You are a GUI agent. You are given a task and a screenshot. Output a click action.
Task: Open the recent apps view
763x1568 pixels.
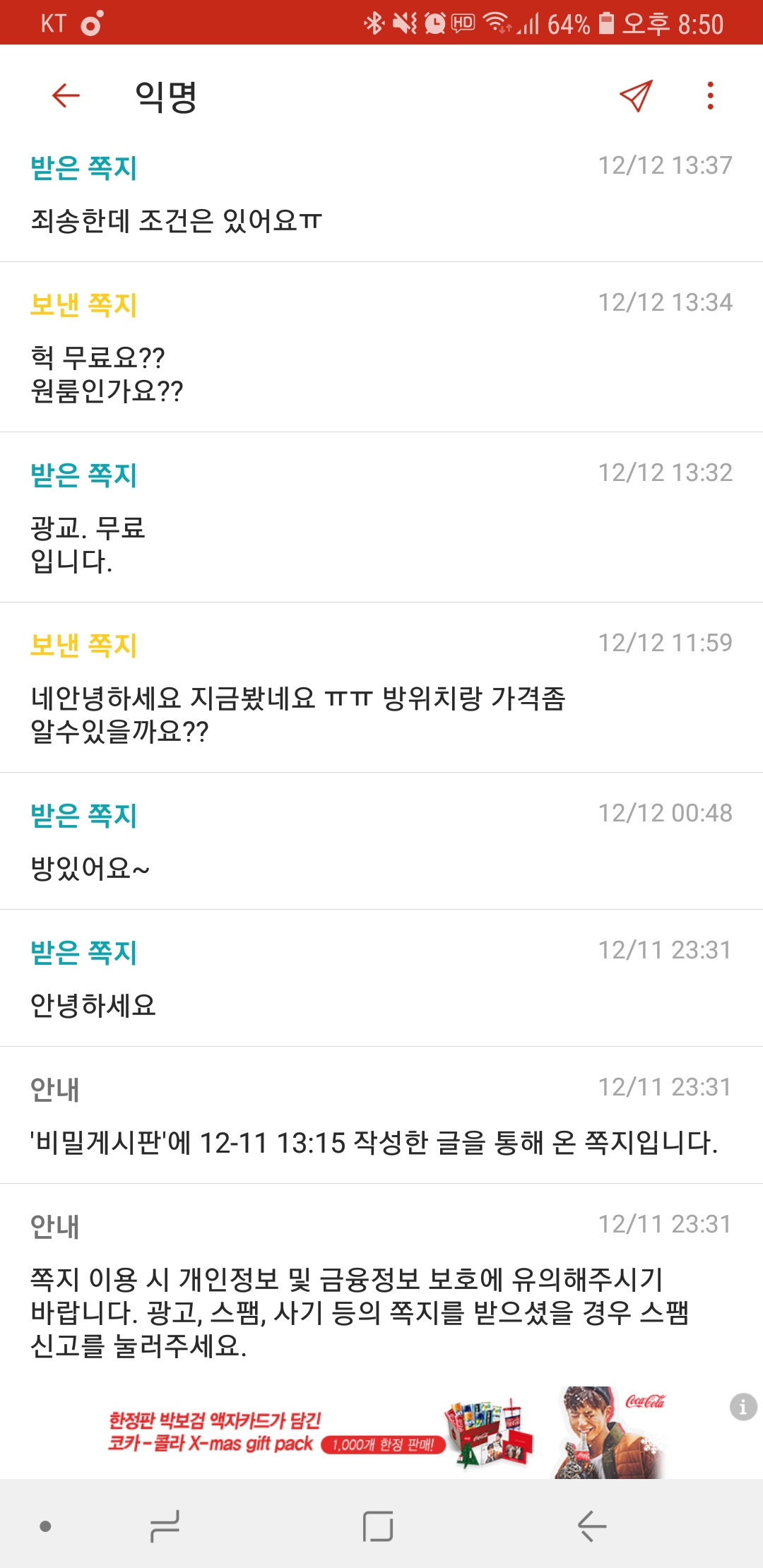pyautogui.click(x=165, y=1526)
